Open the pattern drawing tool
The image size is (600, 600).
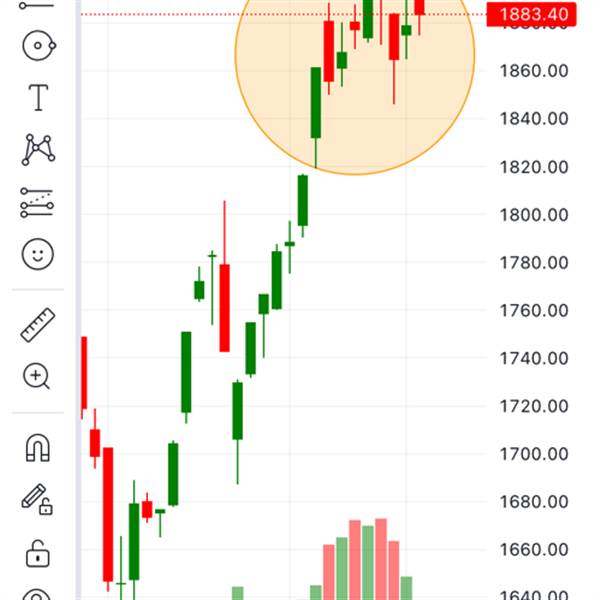[38, 150]
